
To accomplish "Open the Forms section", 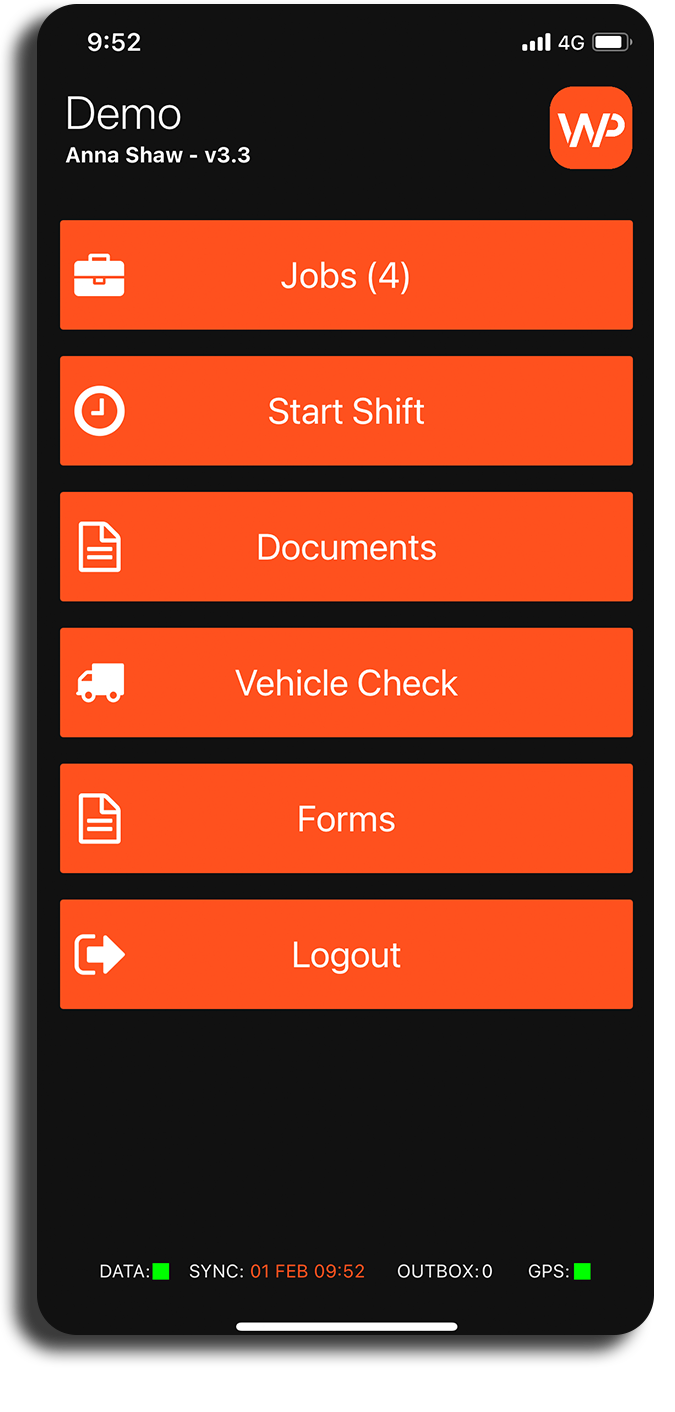I will tap(346, 819).
